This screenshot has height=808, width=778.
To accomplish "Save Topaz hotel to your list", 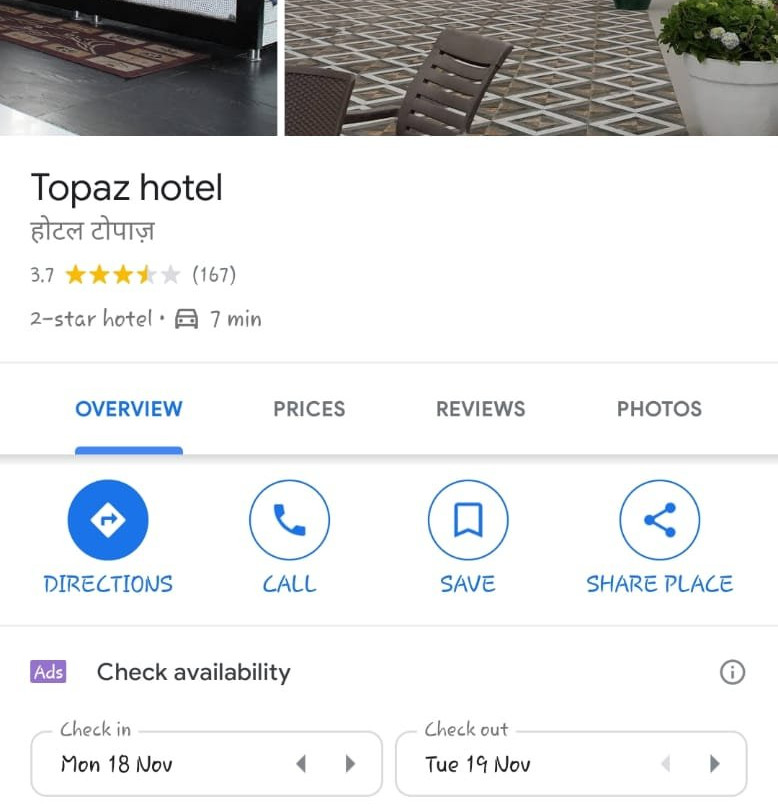I will coord(467,535).
